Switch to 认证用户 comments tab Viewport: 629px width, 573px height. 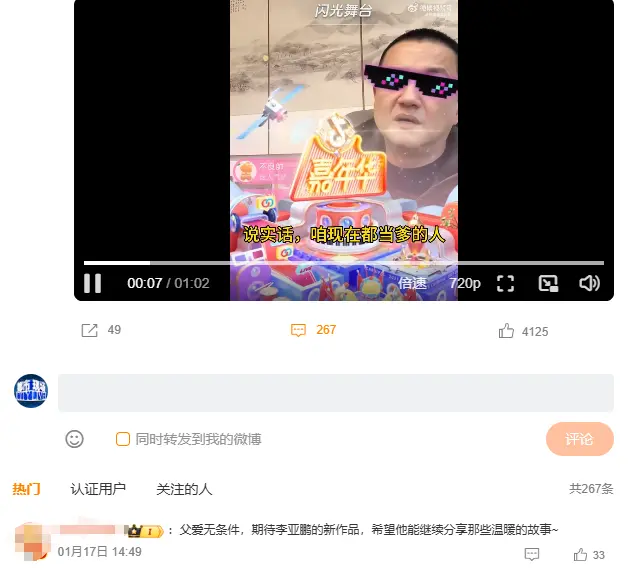click(98, 489)
